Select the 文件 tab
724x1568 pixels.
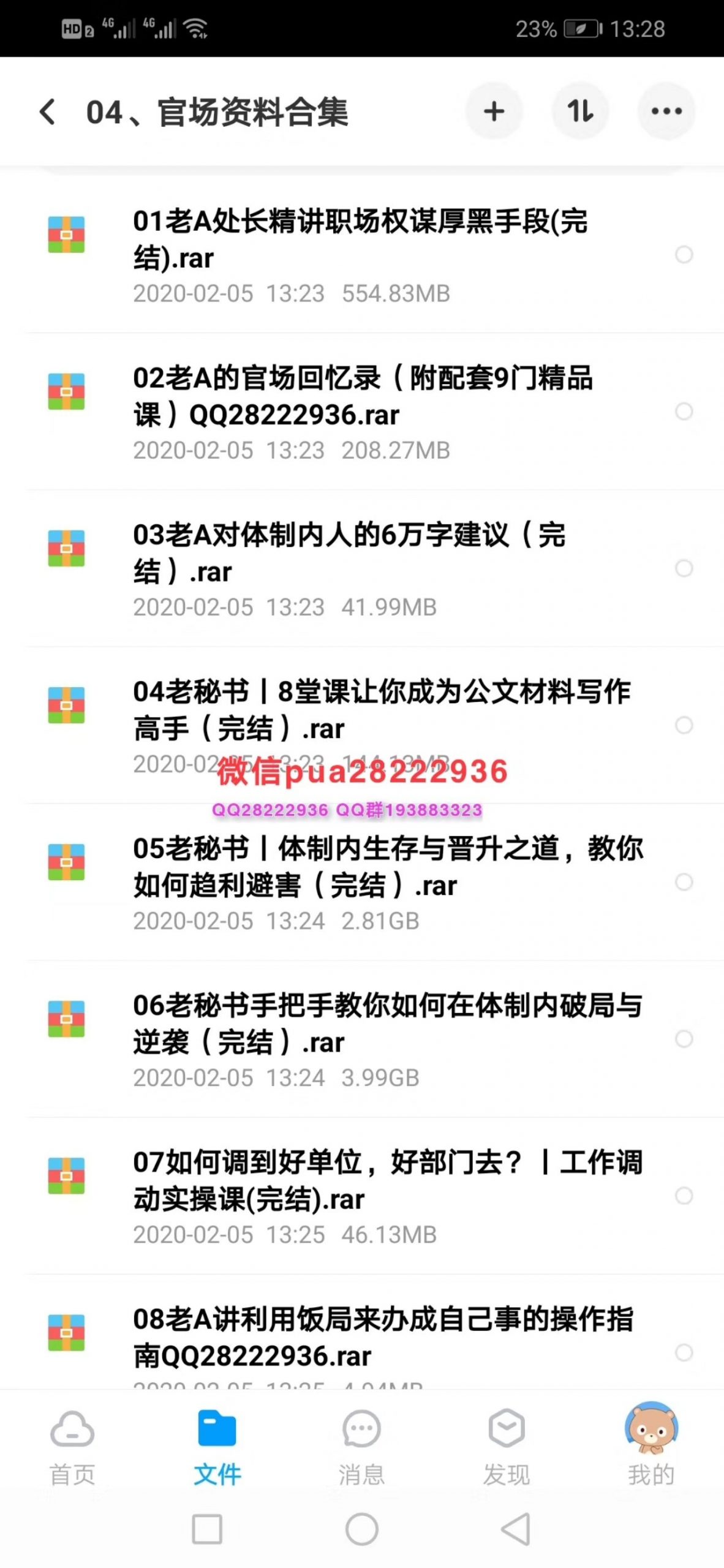coord(217,1447)
